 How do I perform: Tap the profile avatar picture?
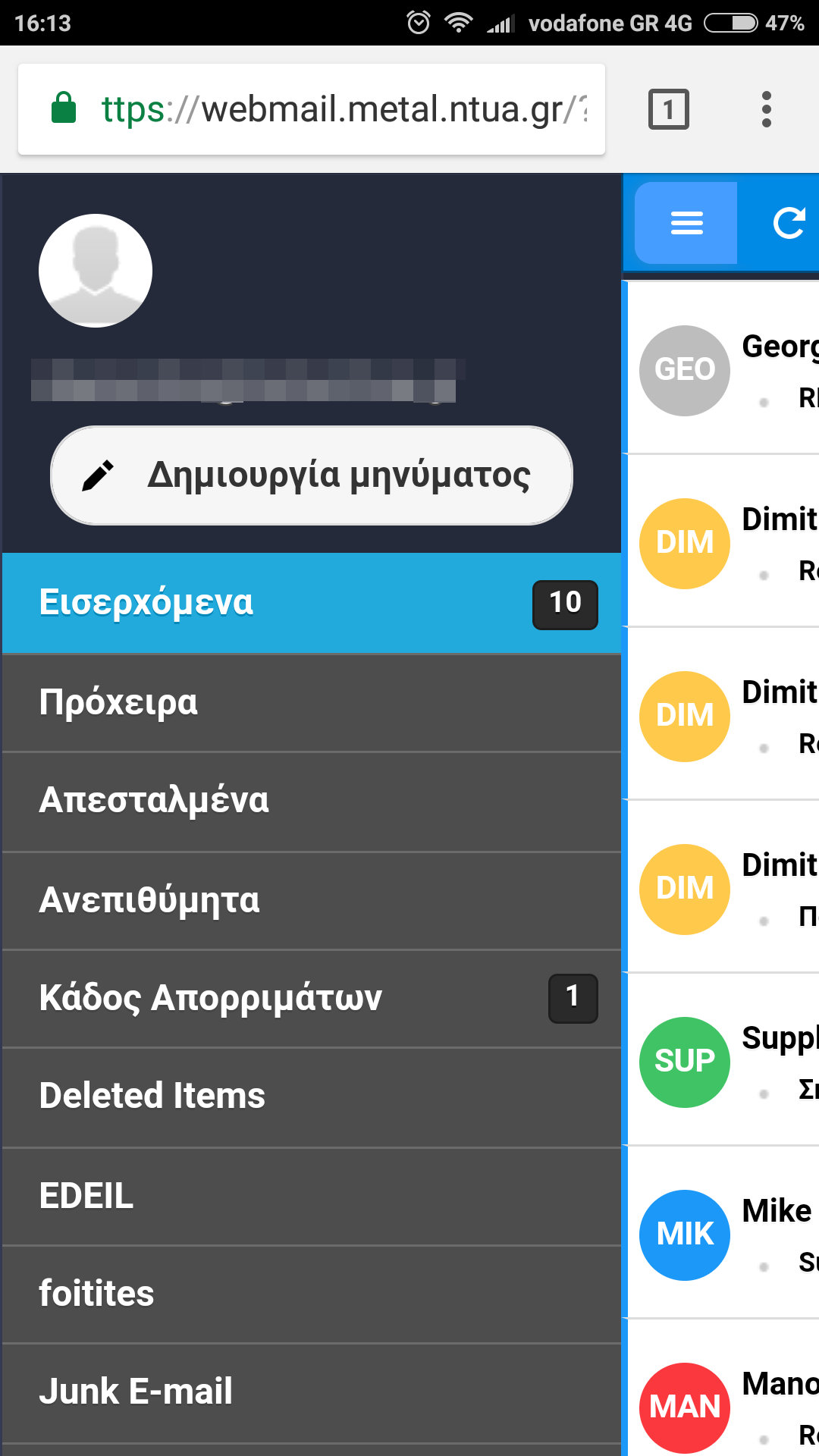click(96, 271)
